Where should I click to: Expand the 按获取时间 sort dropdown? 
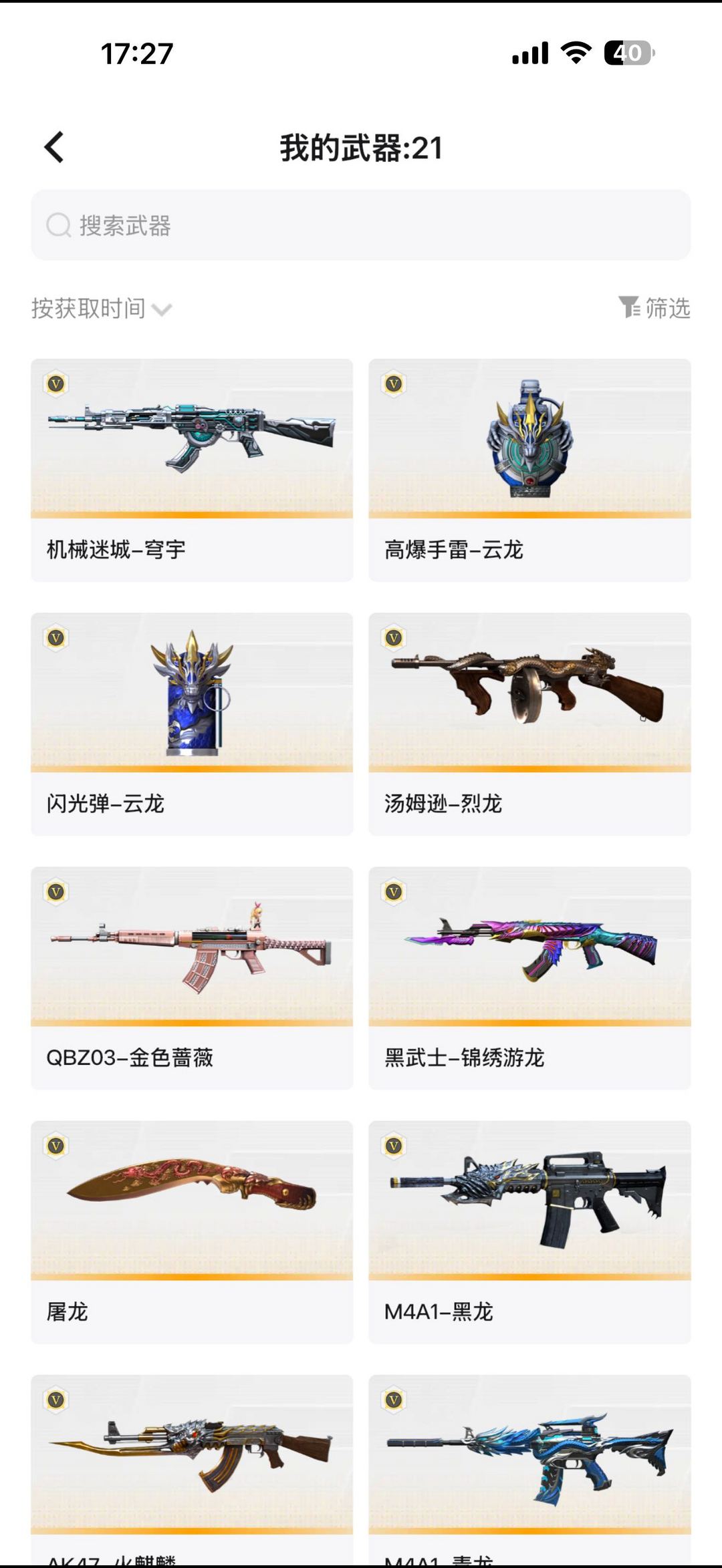pyautogui.click(x=102, y=309)
